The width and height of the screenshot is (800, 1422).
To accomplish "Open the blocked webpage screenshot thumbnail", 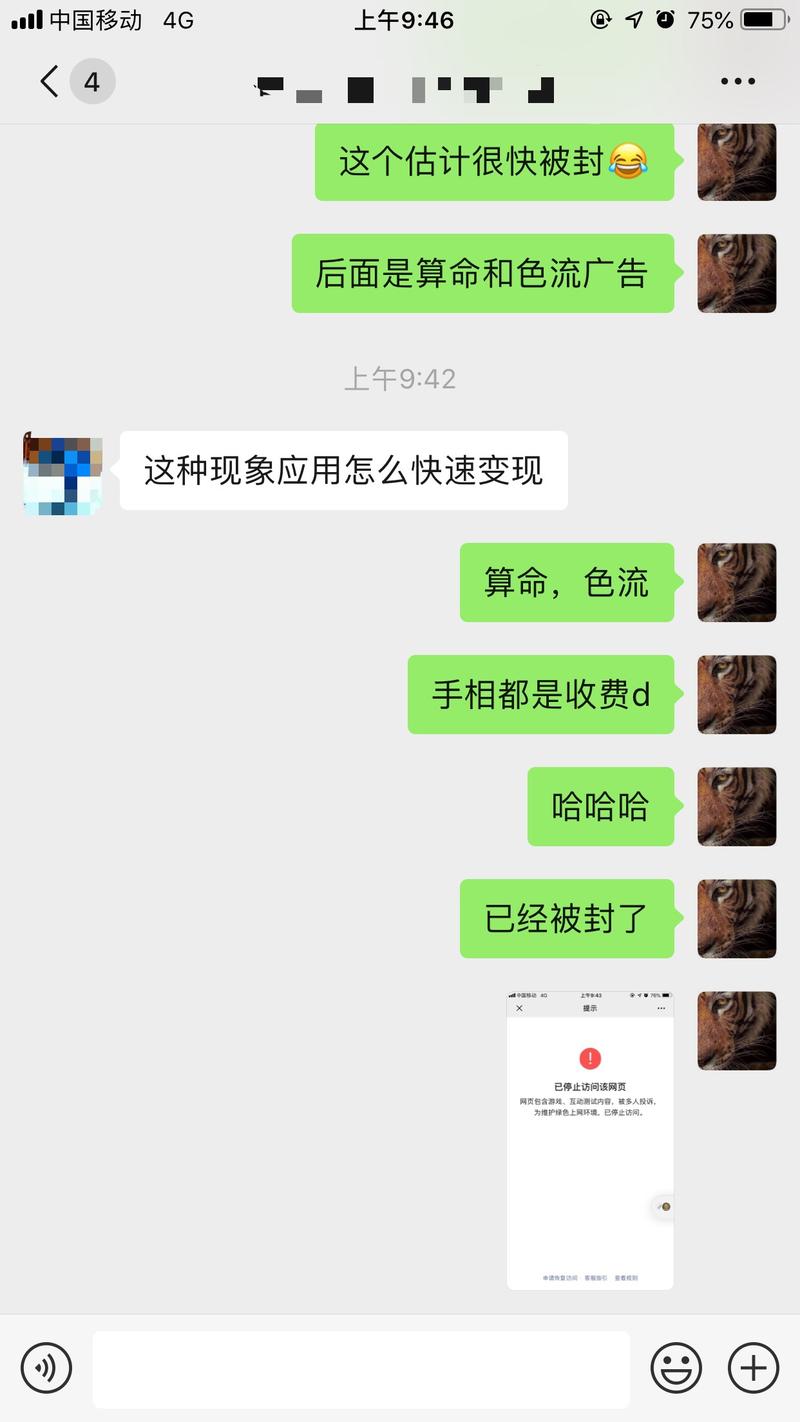I will 589,1140.
